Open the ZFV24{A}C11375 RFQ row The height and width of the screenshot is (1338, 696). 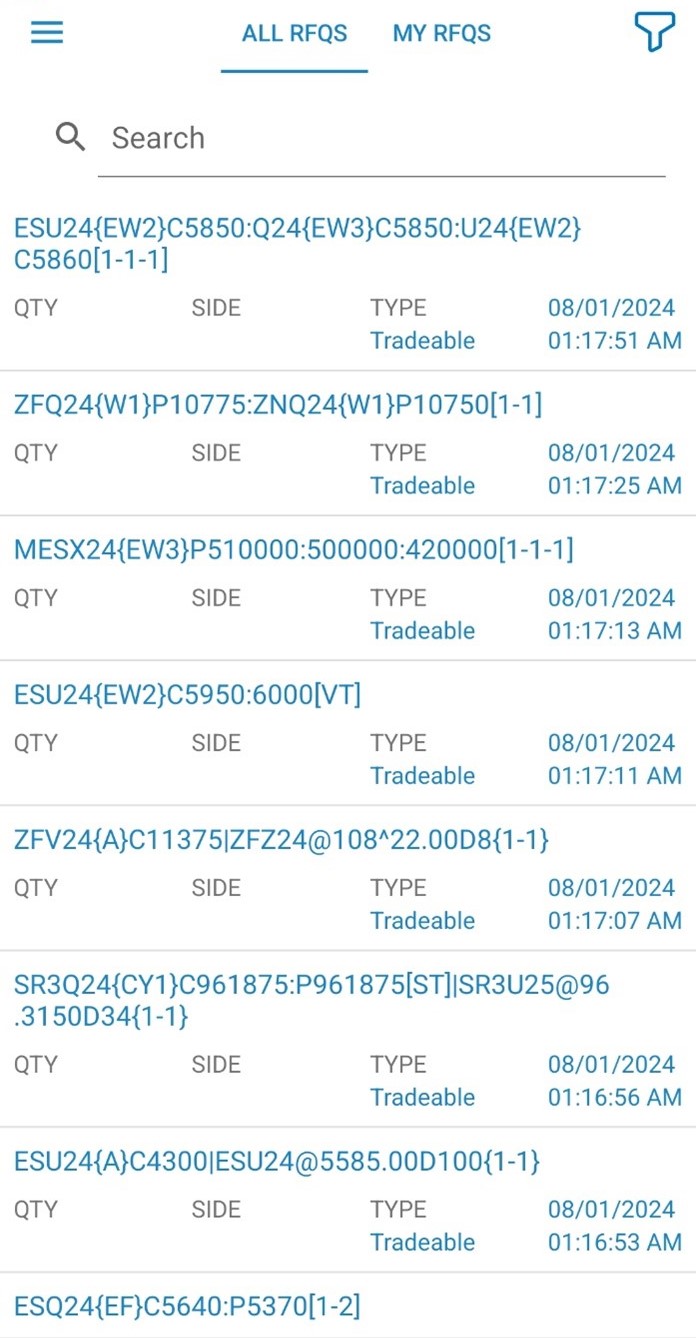pos(348,879)
